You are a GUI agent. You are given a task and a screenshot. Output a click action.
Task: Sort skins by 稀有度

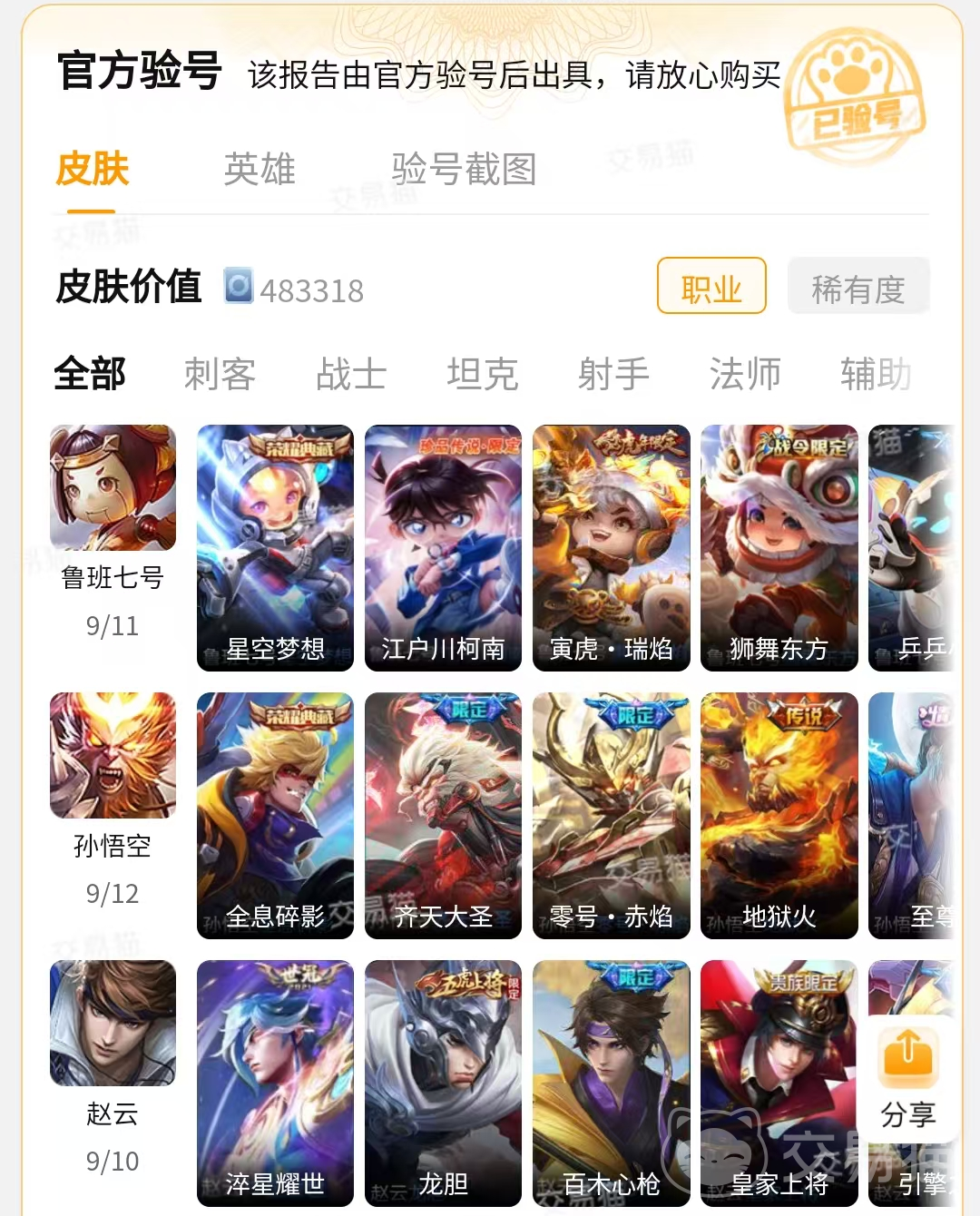coord(857,287)
